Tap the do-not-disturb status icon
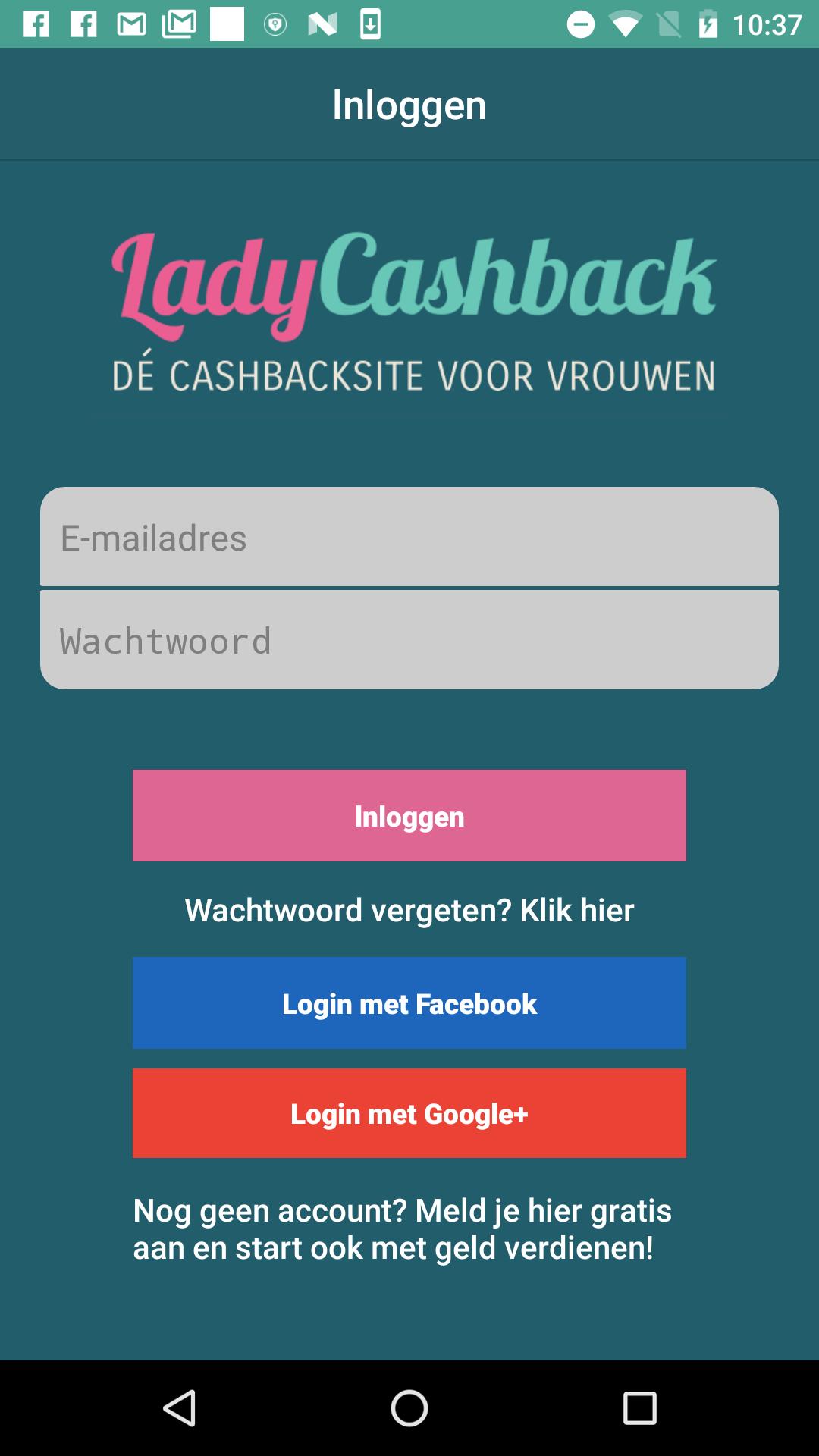The width and height of the screenshot is (819, 1456). [x=580, y=25]
